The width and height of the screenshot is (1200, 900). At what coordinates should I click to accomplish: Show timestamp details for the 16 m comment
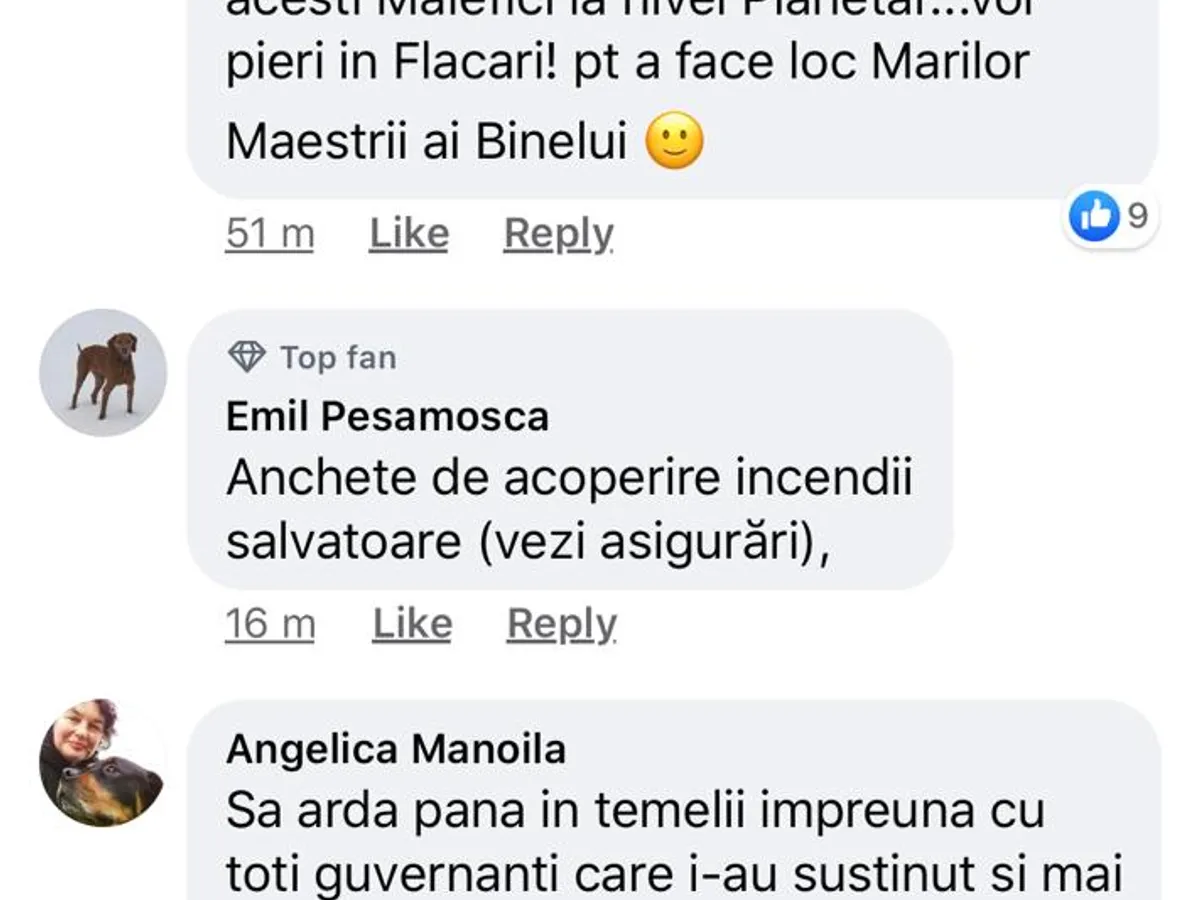(270, 624)
